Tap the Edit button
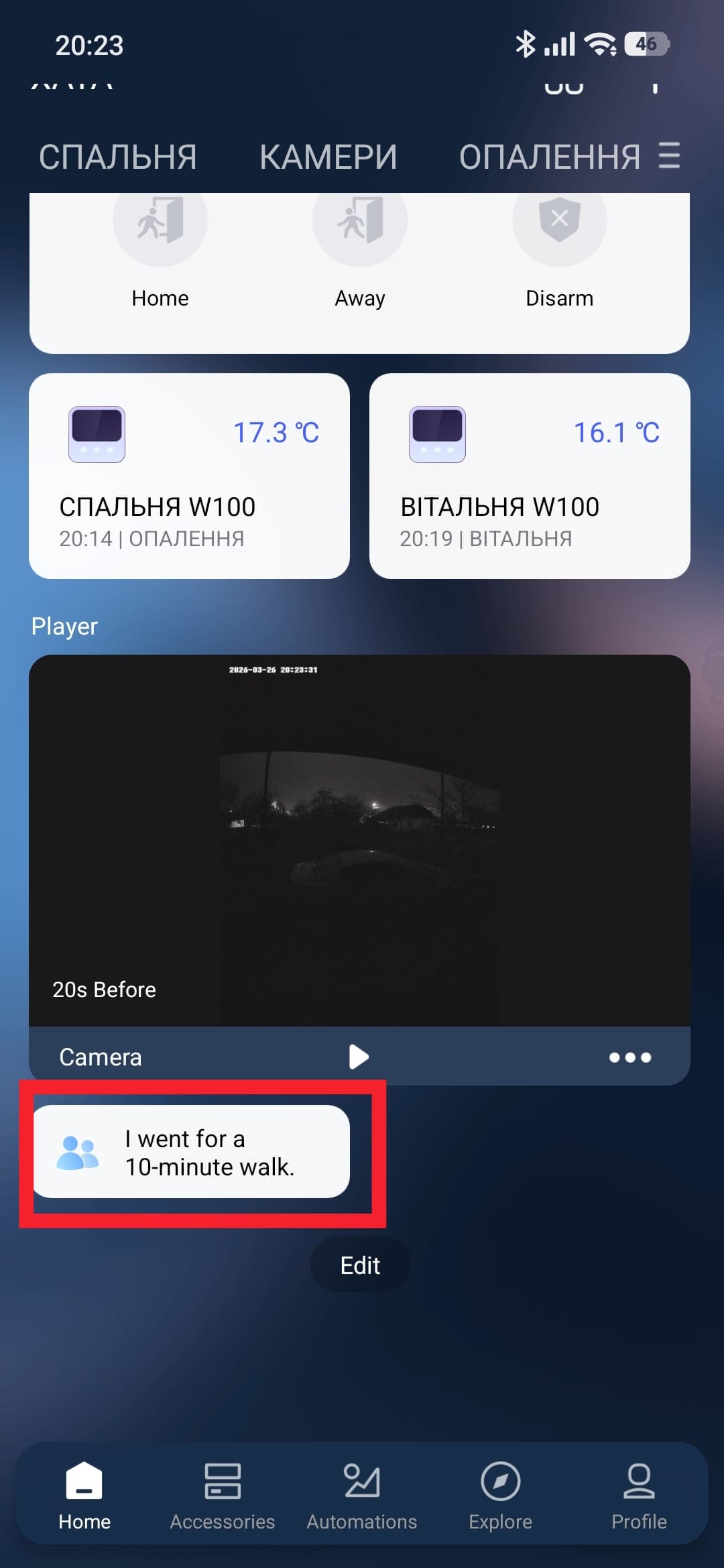This screenshot has height=1568, width=724. tap(360, 1265)
